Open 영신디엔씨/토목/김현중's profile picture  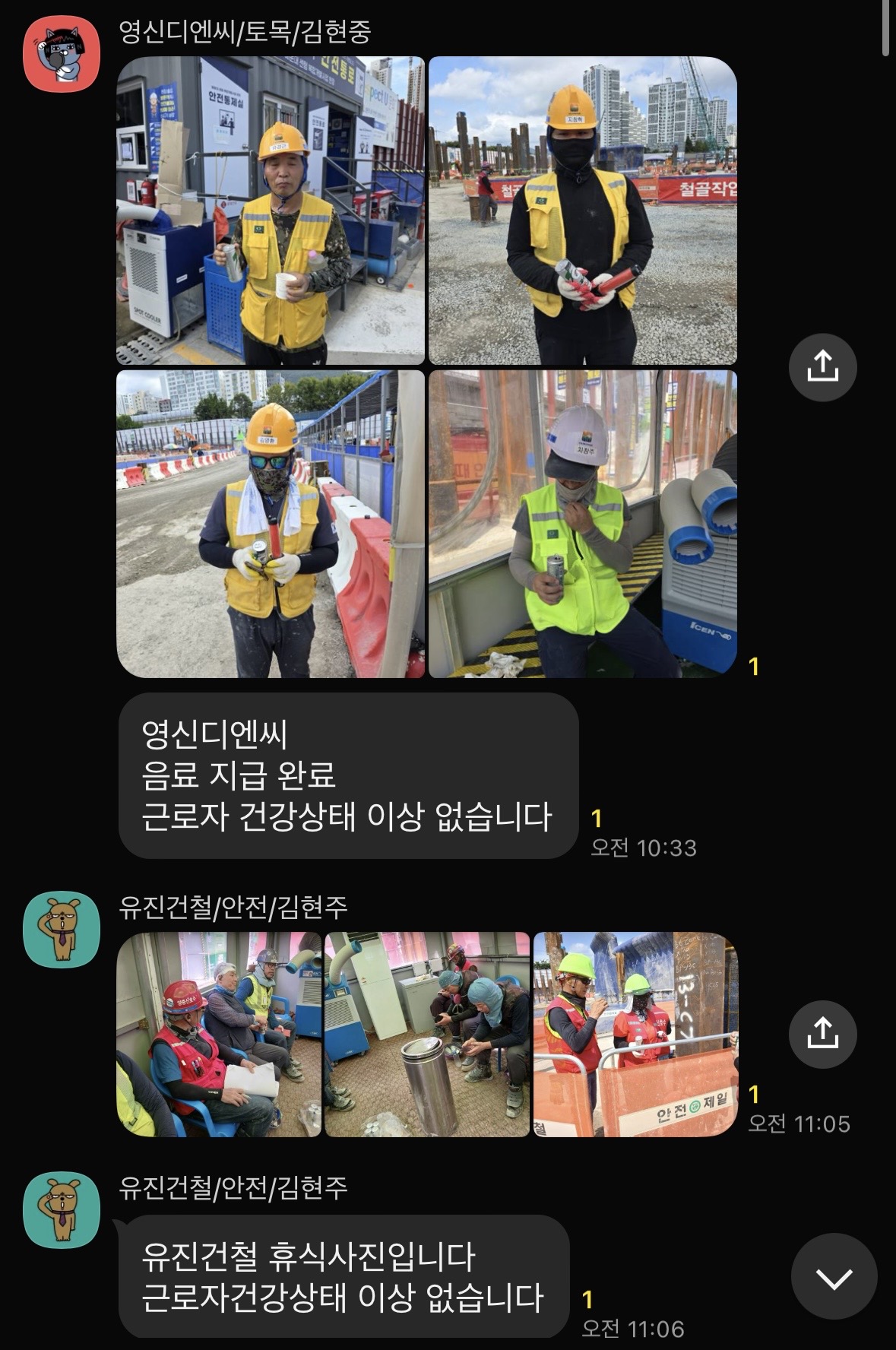[62, 53]
